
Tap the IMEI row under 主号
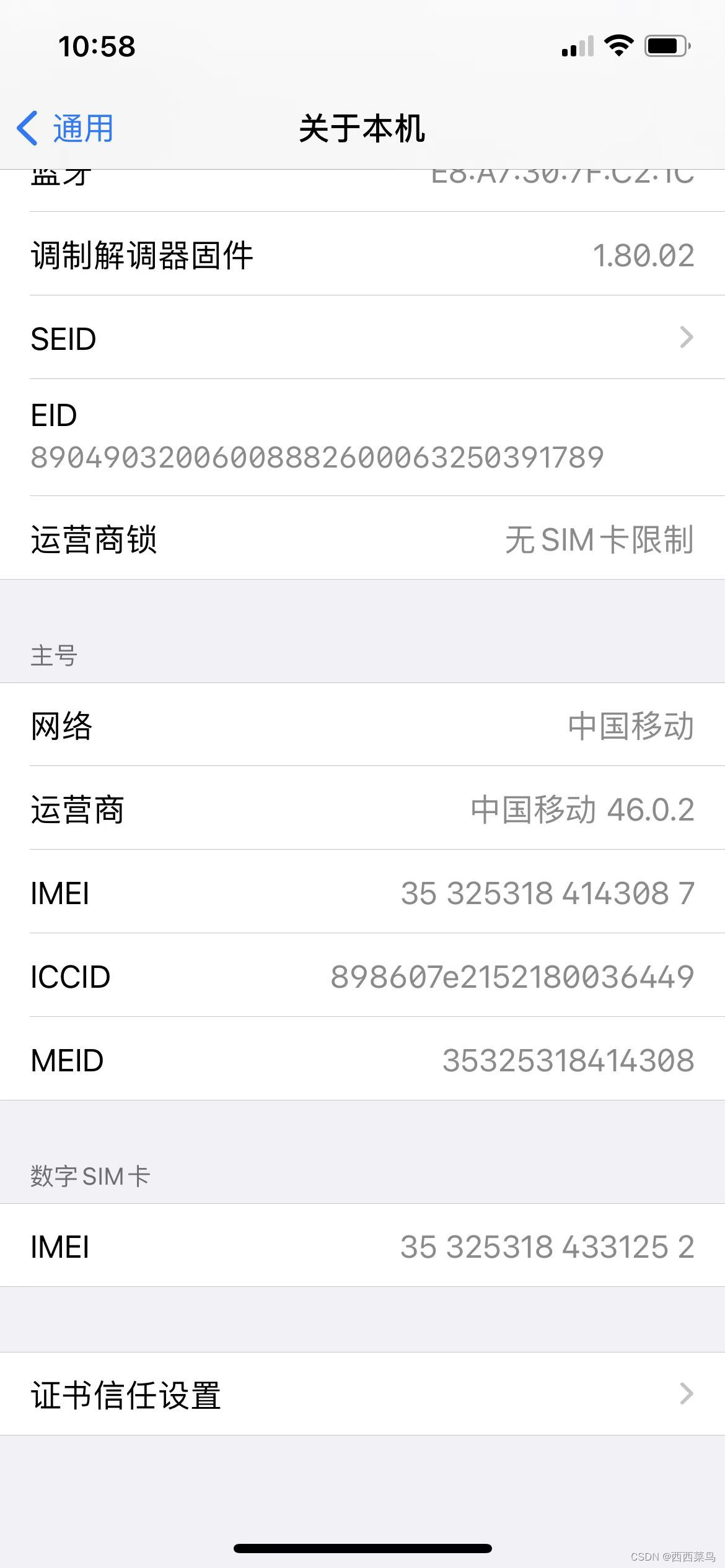pos(362,892)
